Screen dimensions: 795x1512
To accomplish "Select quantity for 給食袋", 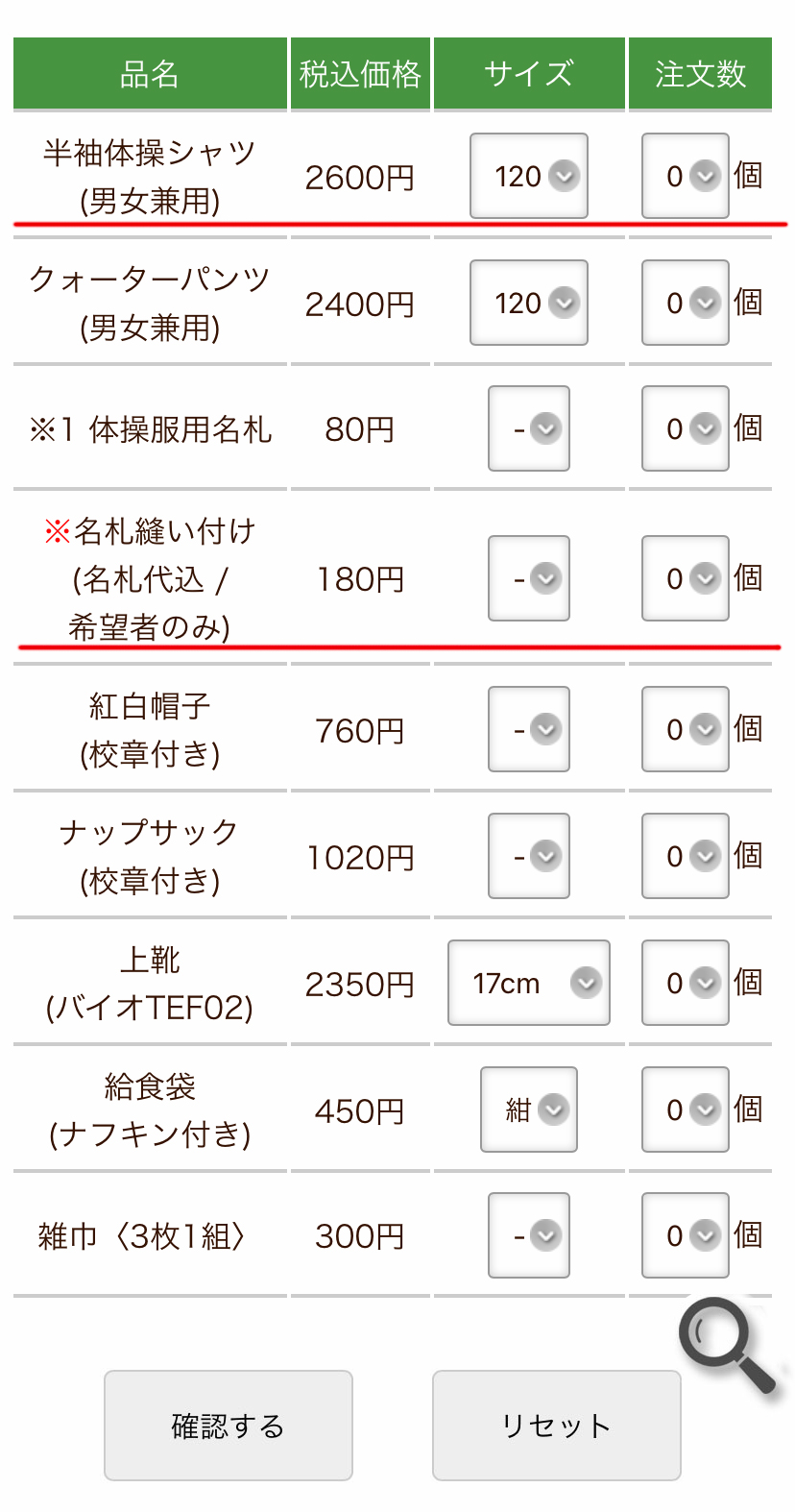I will [686, 1110].
